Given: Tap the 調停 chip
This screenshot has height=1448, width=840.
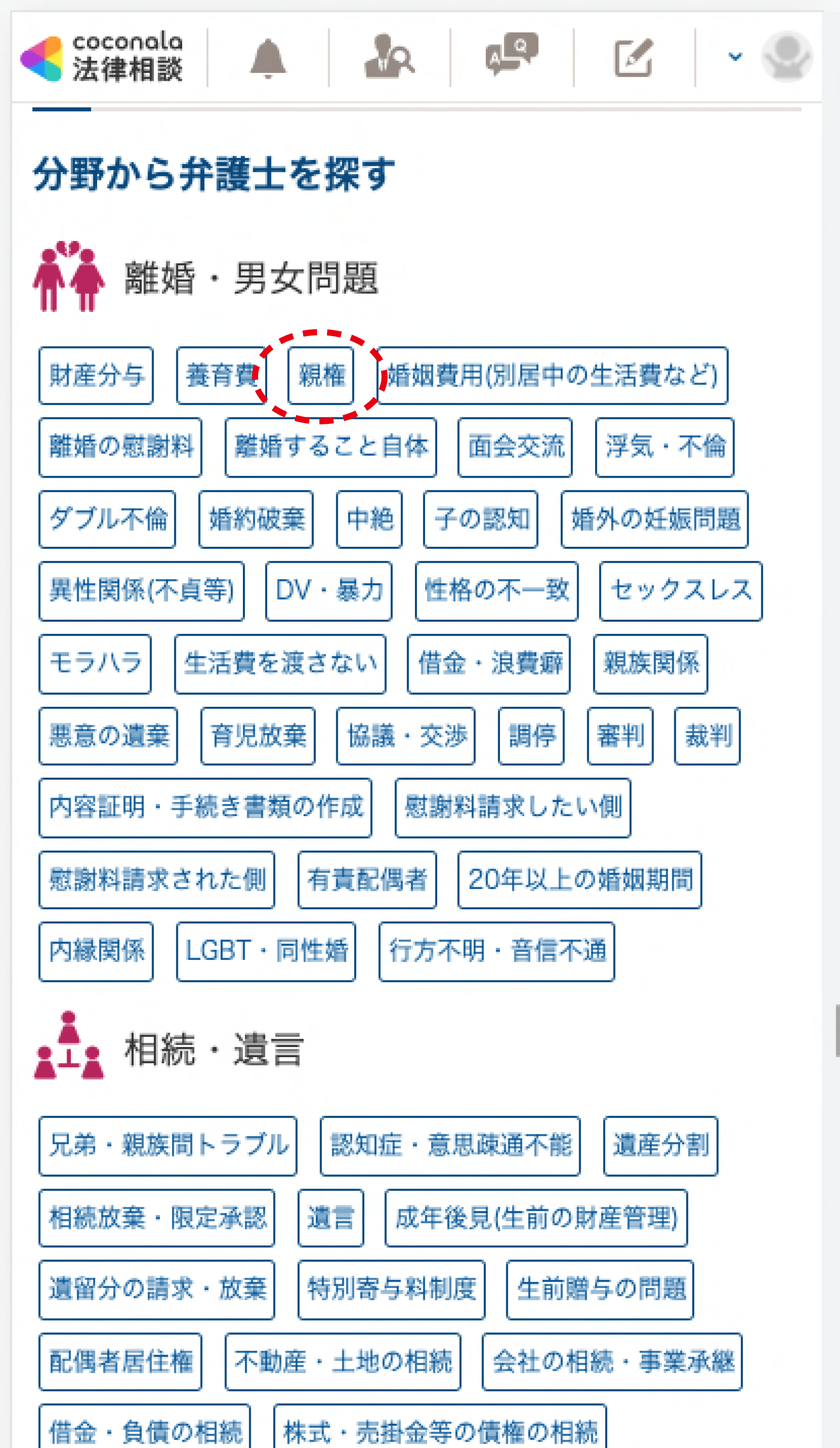Looking at the screenshot, I should [531, 735].
